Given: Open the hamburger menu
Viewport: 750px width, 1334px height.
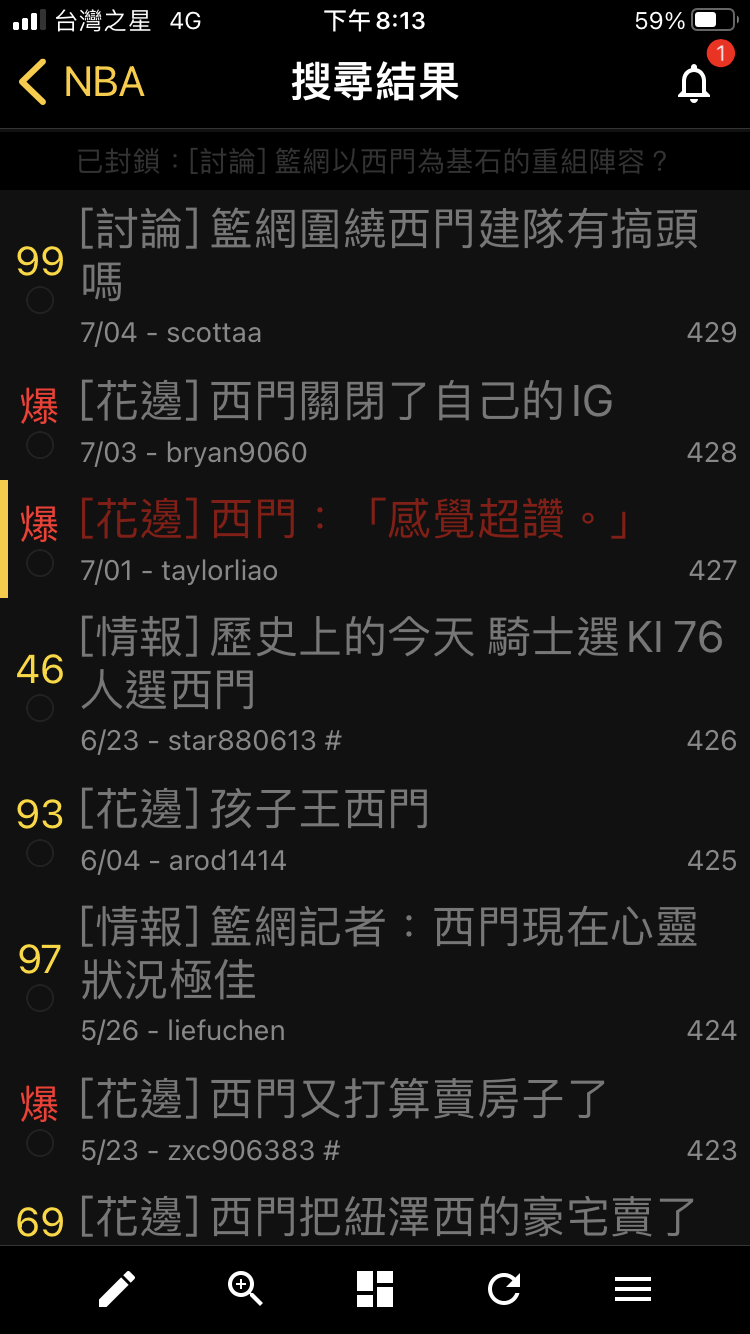Looking at the screenshot, I should click(x=633, y=1289).
